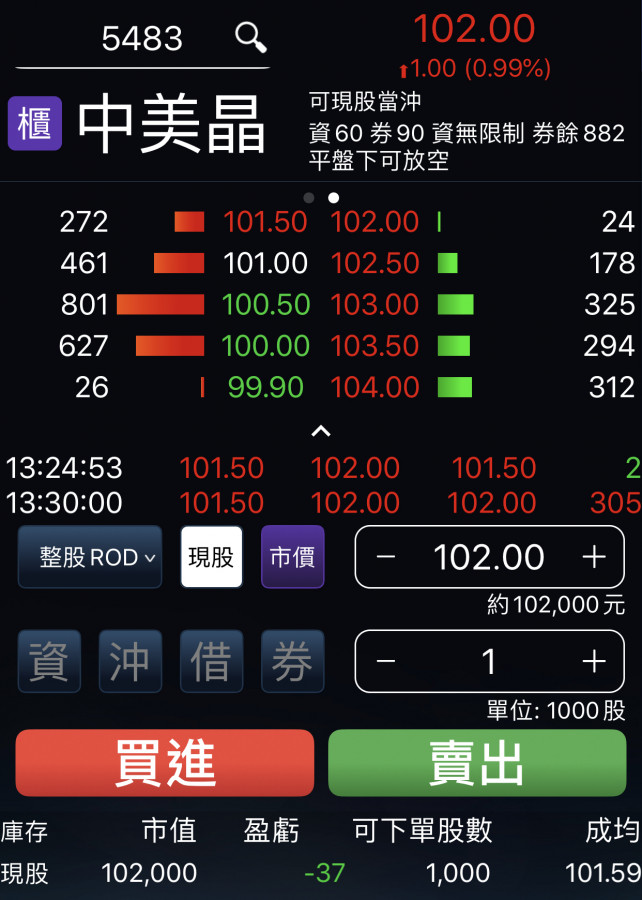Collapse the order book with the chevron

click(321, 431)
